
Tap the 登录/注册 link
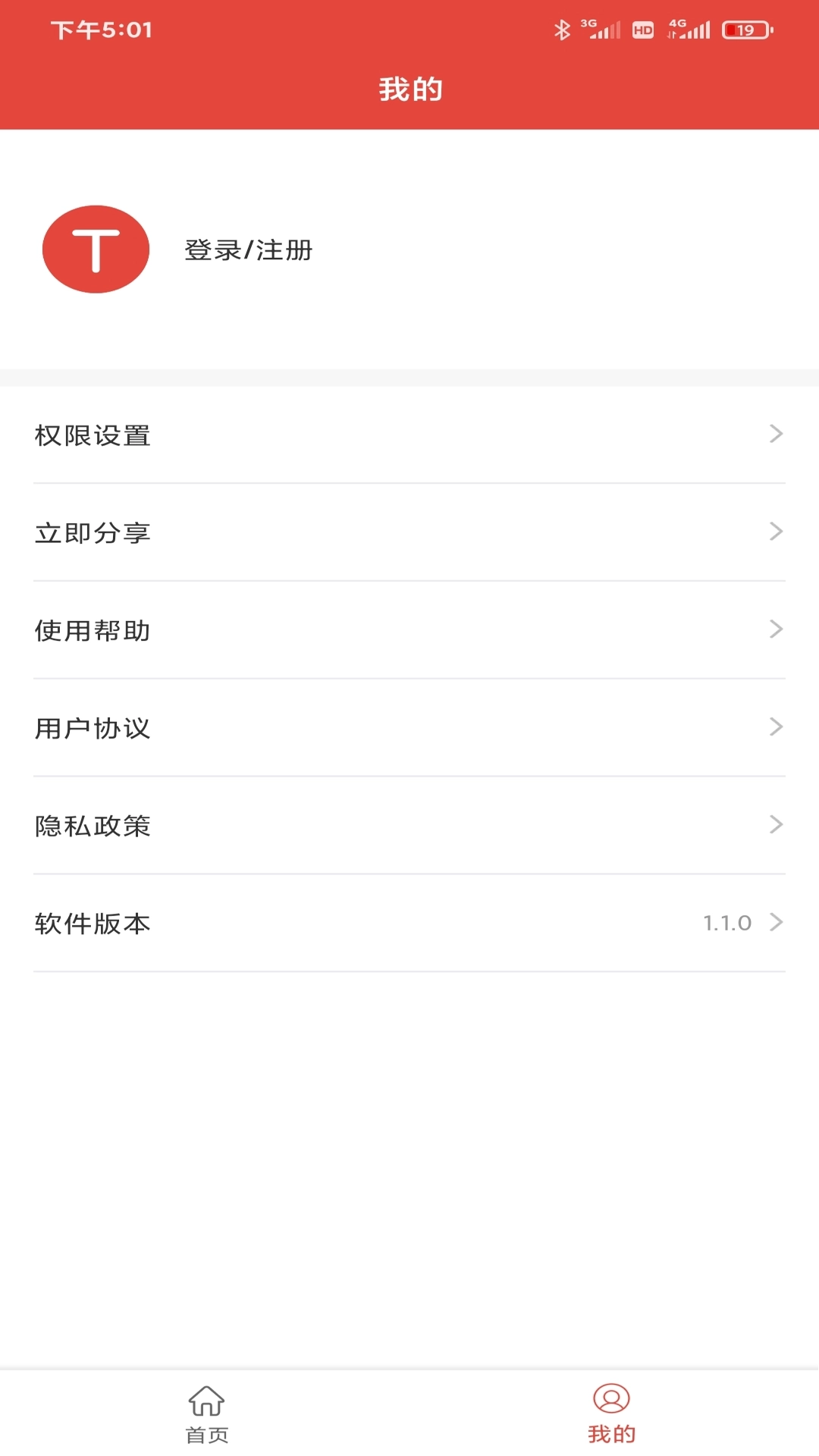(250, 250)
